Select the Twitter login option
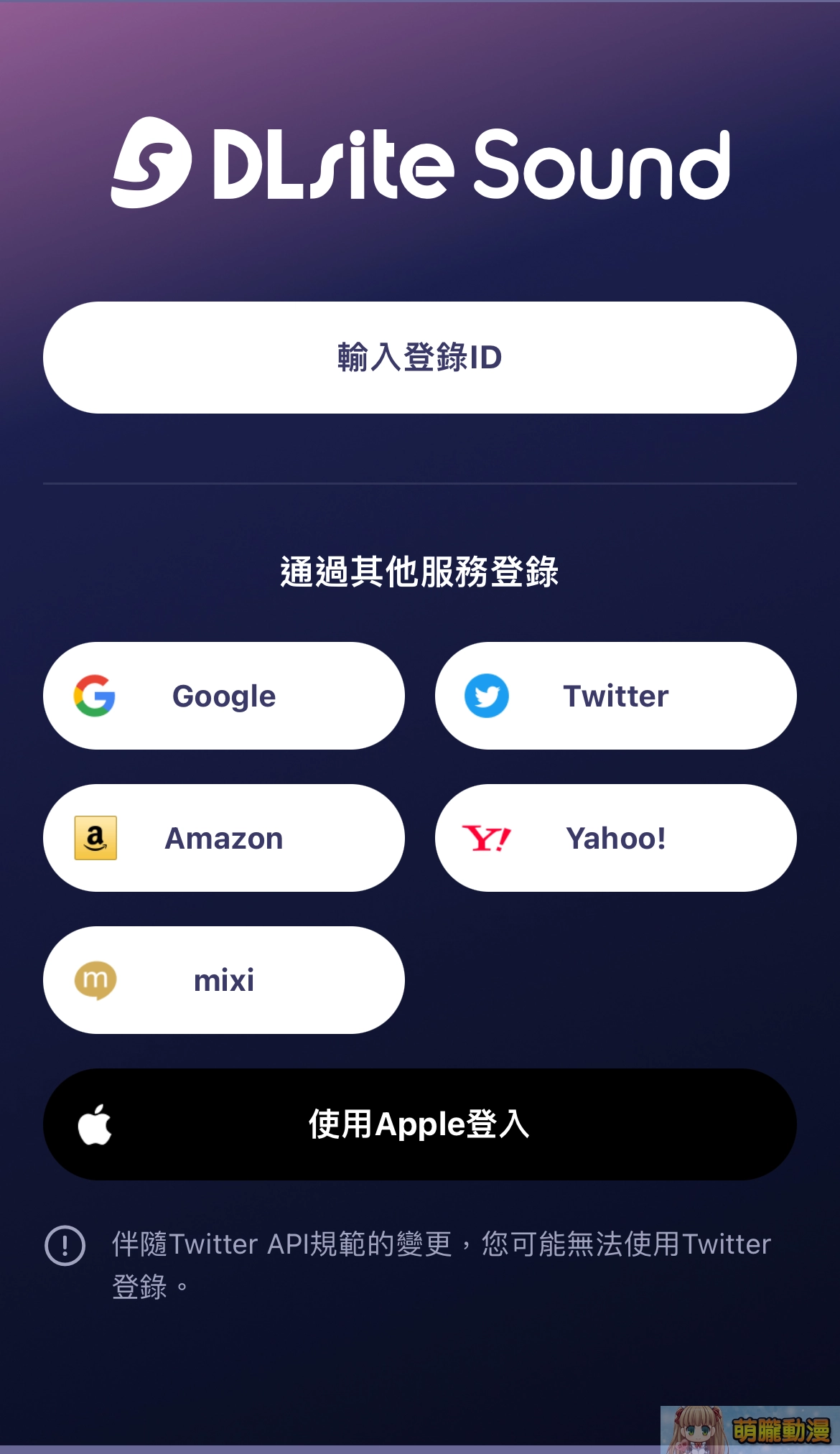Screen dimensions: 840x1454 (x=615, y=694)
